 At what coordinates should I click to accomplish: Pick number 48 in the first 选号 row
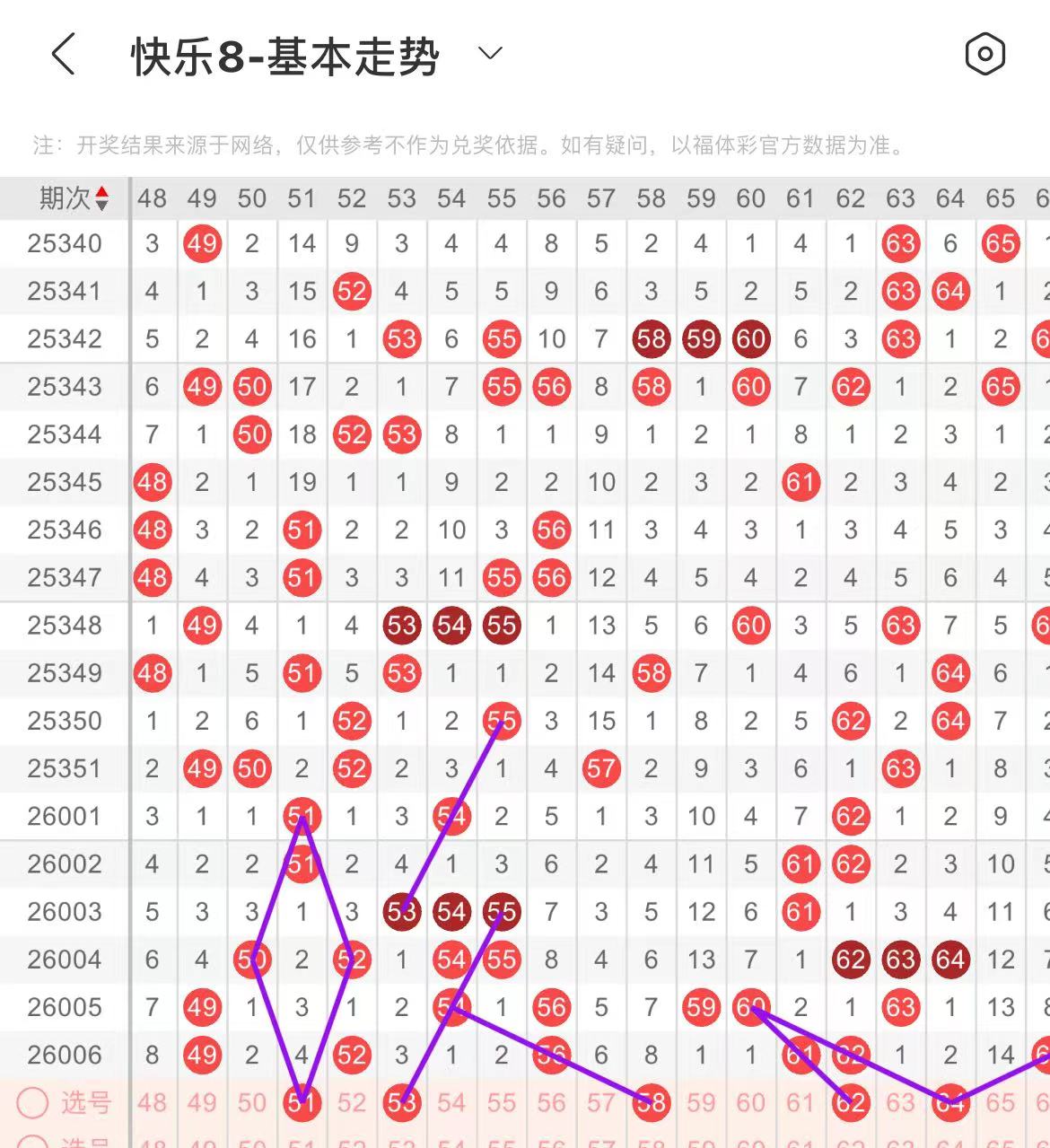click(152, 1102)
